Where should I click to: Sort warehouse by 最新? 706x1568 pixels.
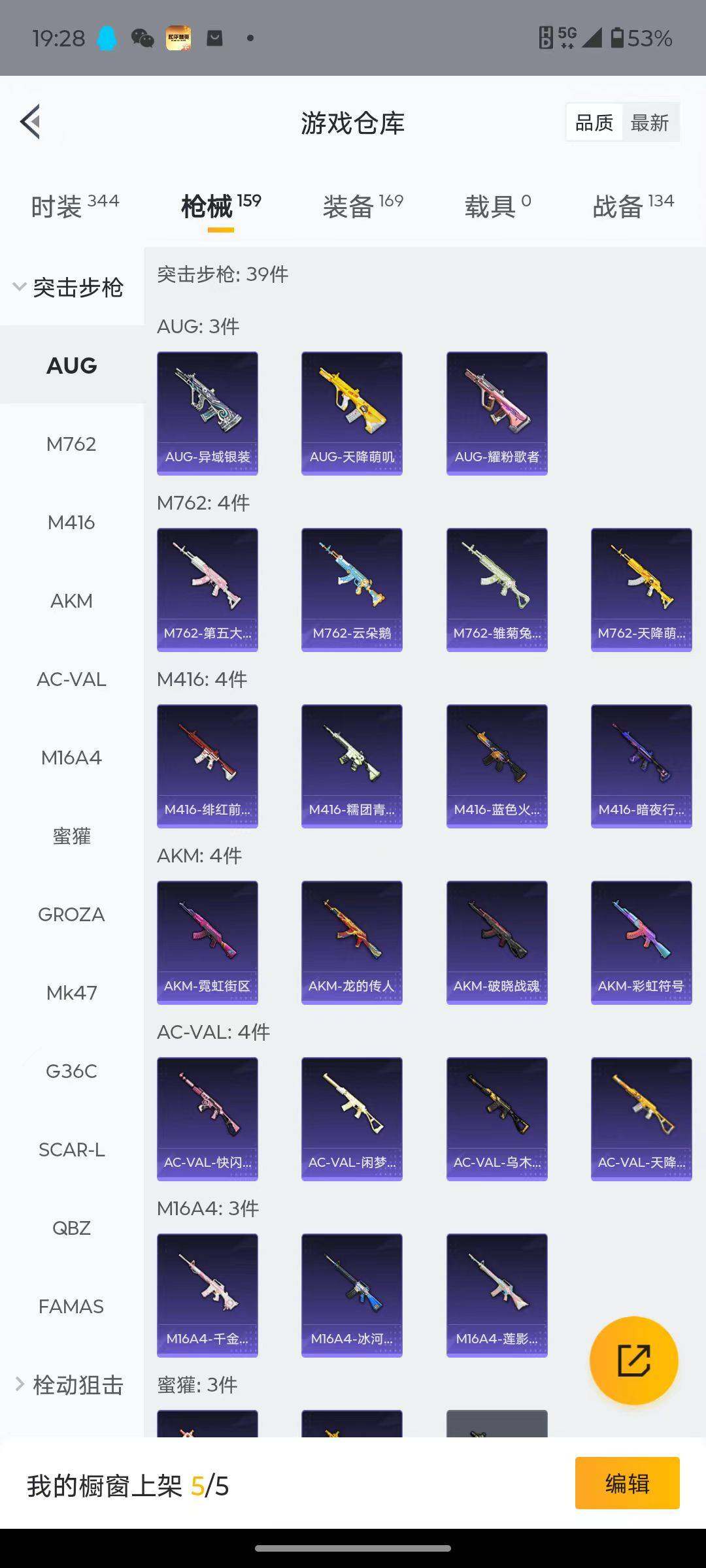(649, 123)
